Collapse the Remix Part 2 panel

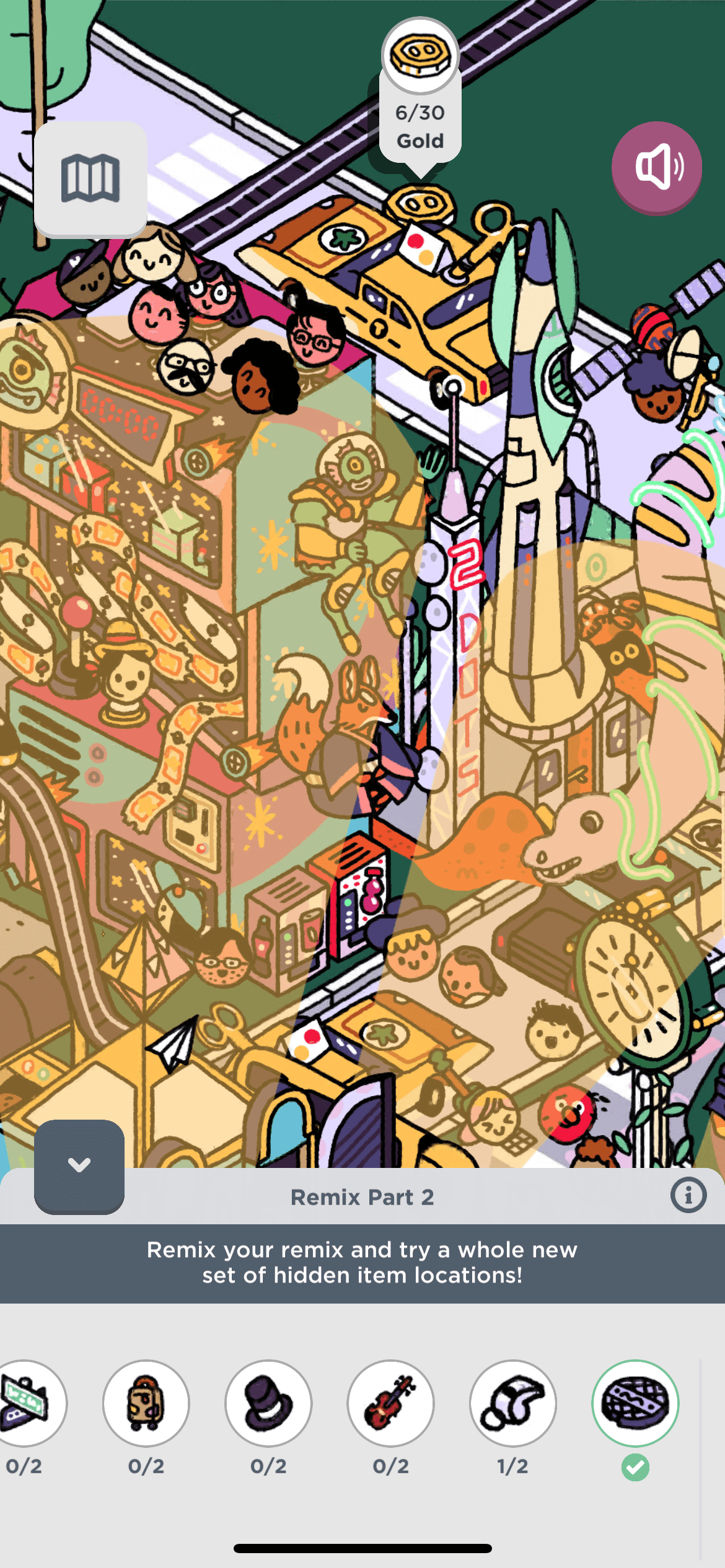[79, 1165]
